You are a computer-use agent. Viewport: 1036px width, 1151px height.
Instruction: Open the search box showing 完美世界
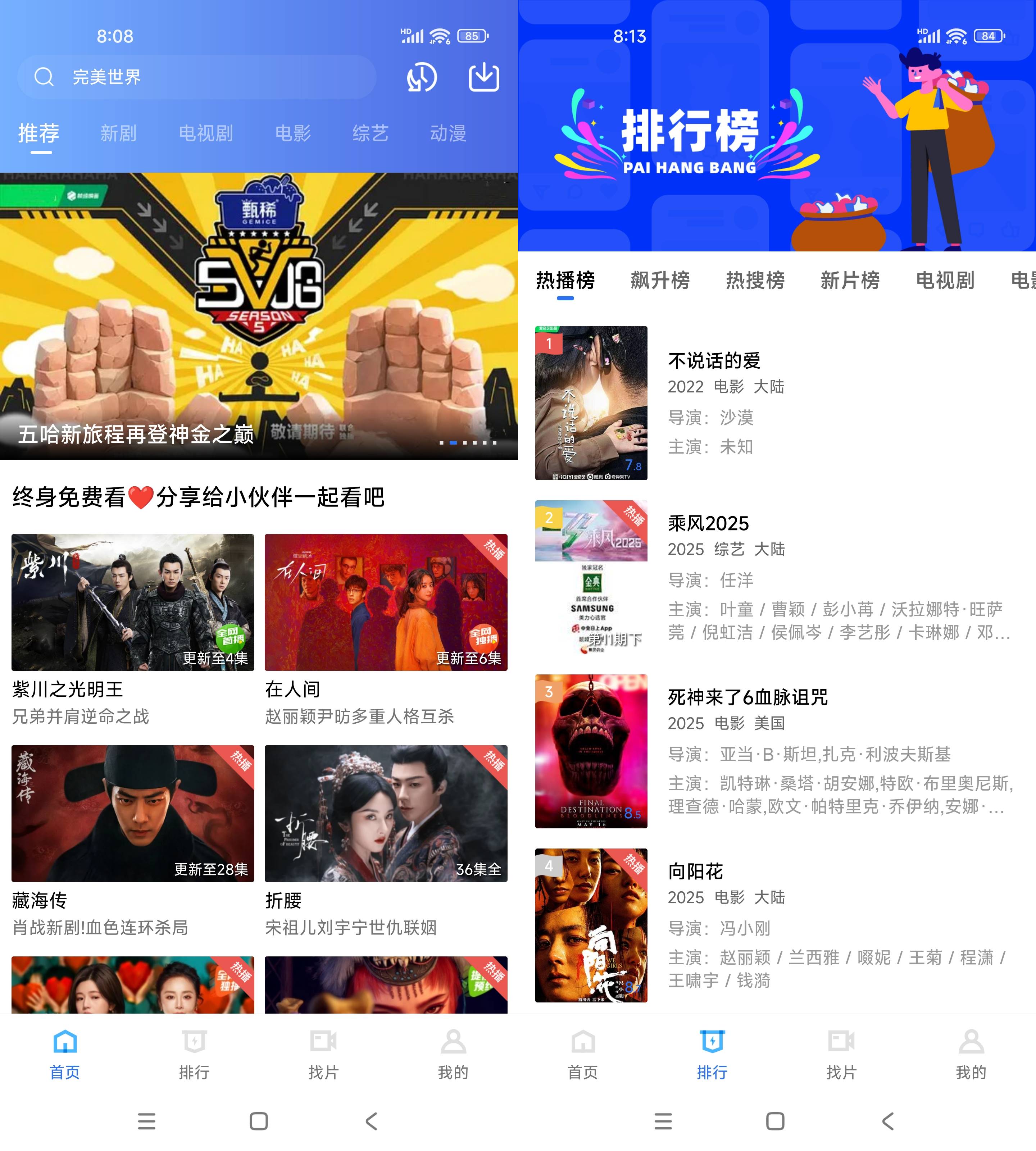196,77
